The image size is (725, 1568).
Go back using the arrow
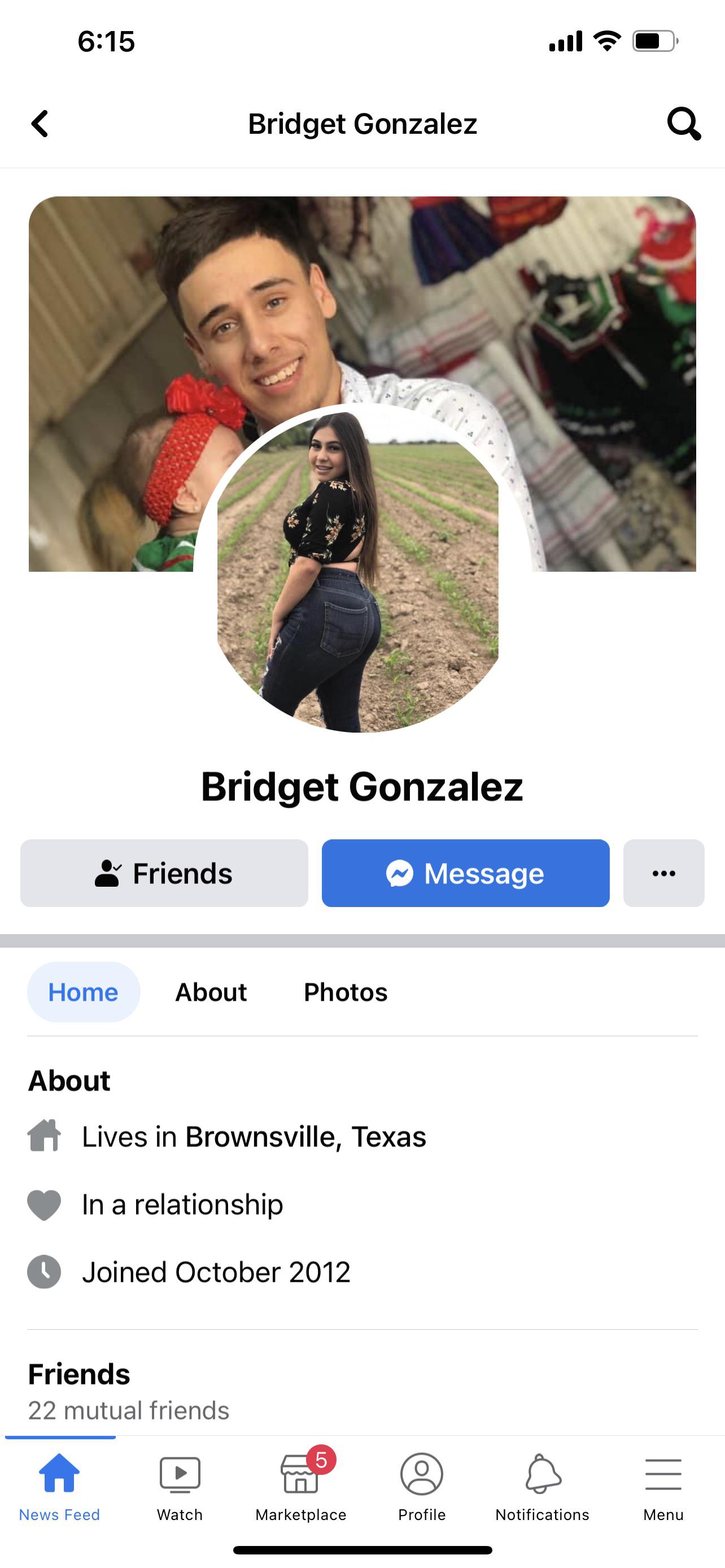(40, 124)
